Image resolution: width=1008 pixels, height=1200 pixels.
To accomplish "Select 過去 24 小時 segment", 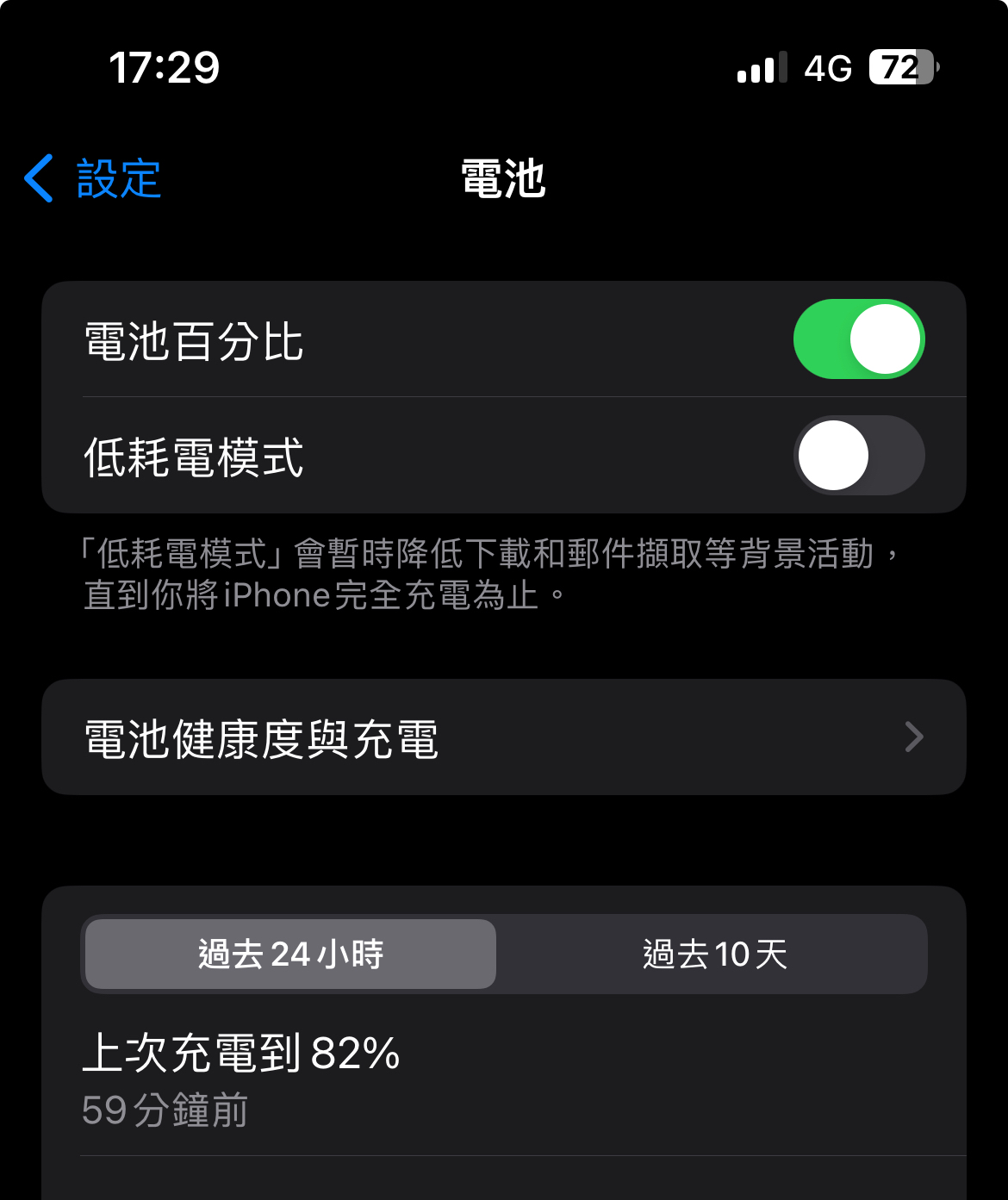I will coord(290,954).
